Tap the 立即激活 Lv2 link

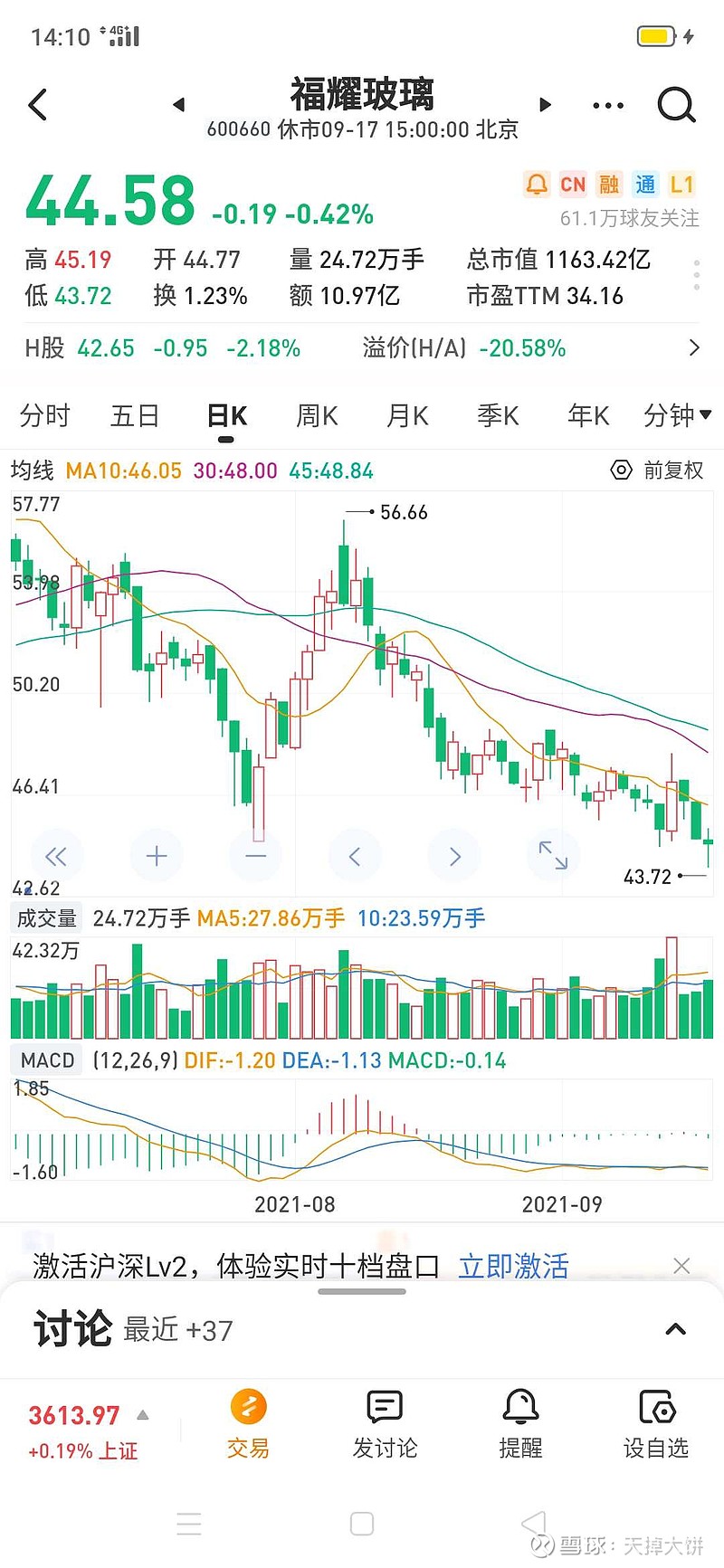pyautogui.click(x=513, y=1266)
